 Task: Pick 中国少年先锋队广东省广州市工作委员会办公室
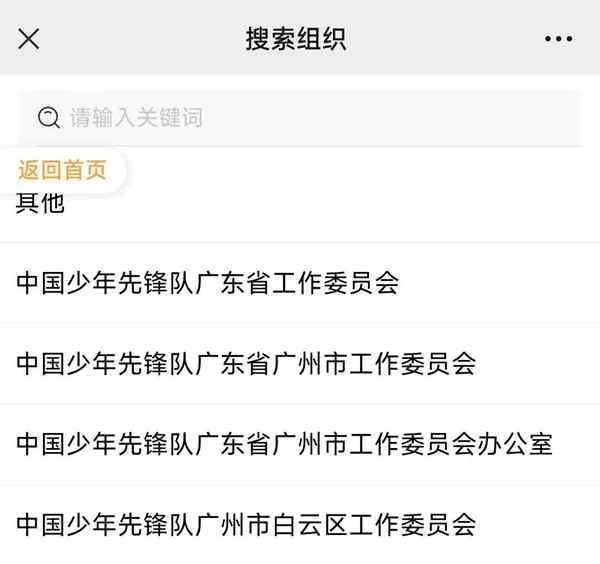click(x=285, y=443)
